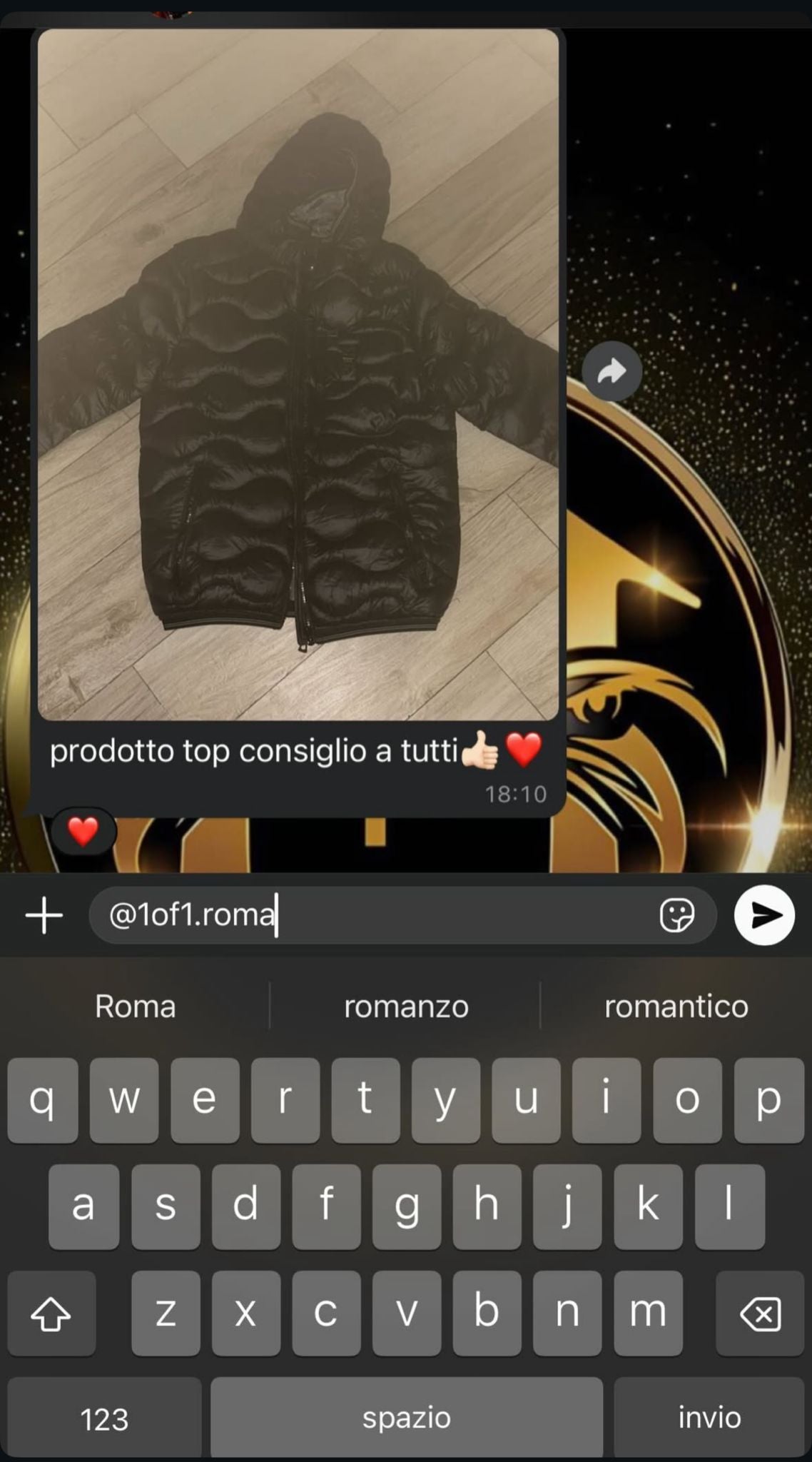Open the sticker picker in message field

[x=676, y=915]
